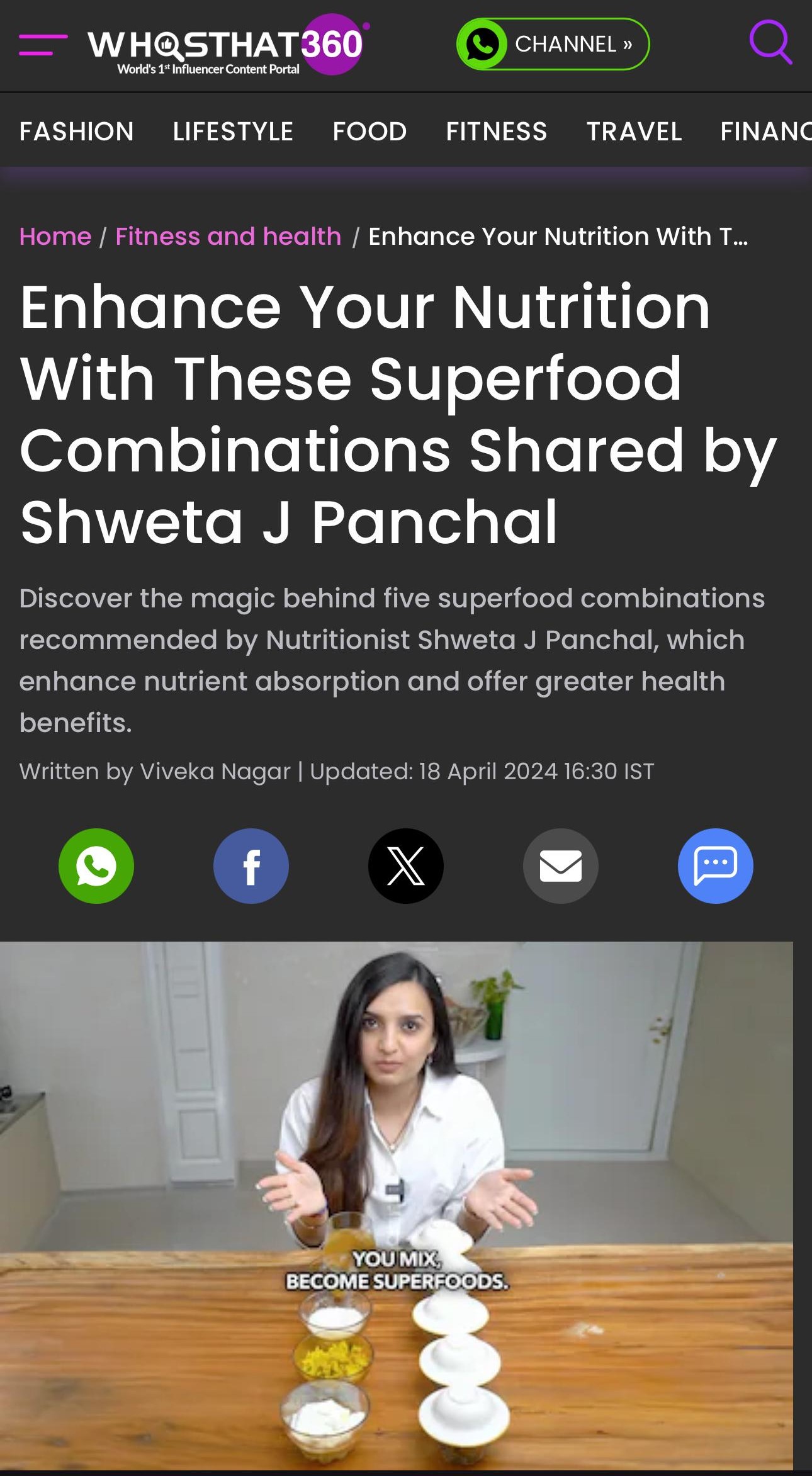Go to the Food category
Image resolution: width=812 pixels, height=1476 pixels.
[369, 132]
